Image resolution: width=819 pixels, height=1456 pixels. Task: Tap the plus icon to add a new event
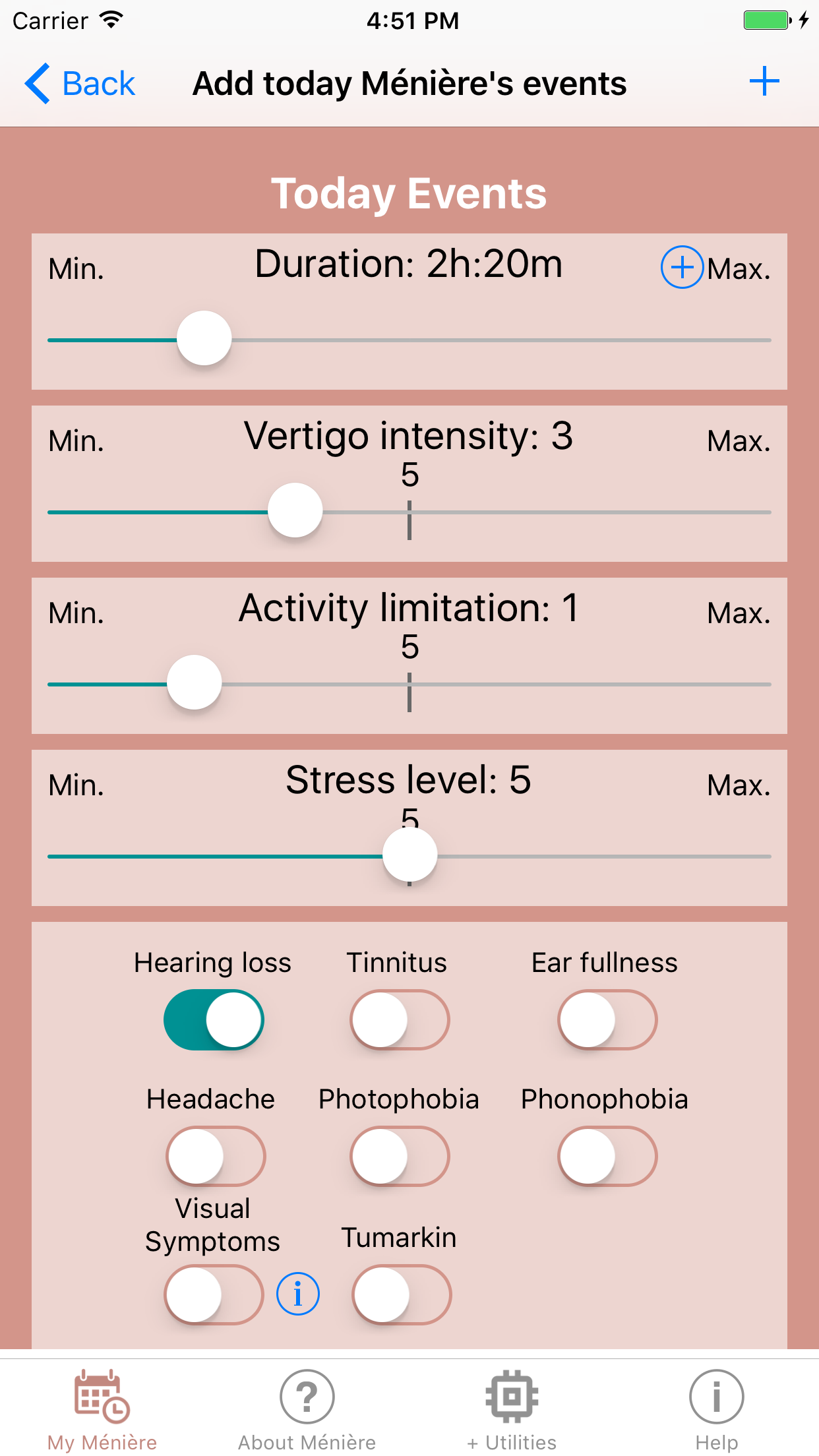coord(764,82)
